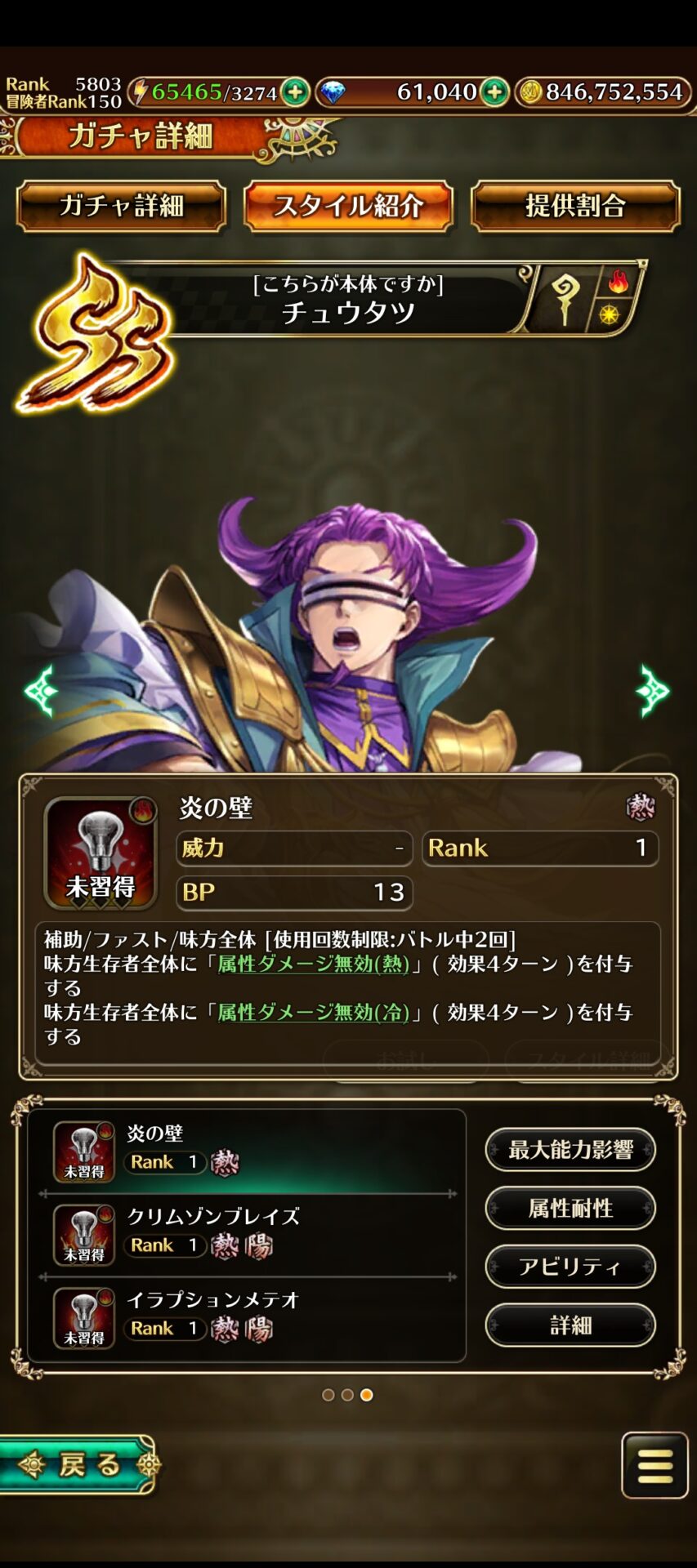Show previous style with left arrow
The image size is (697, 1568).
(41, 691)
